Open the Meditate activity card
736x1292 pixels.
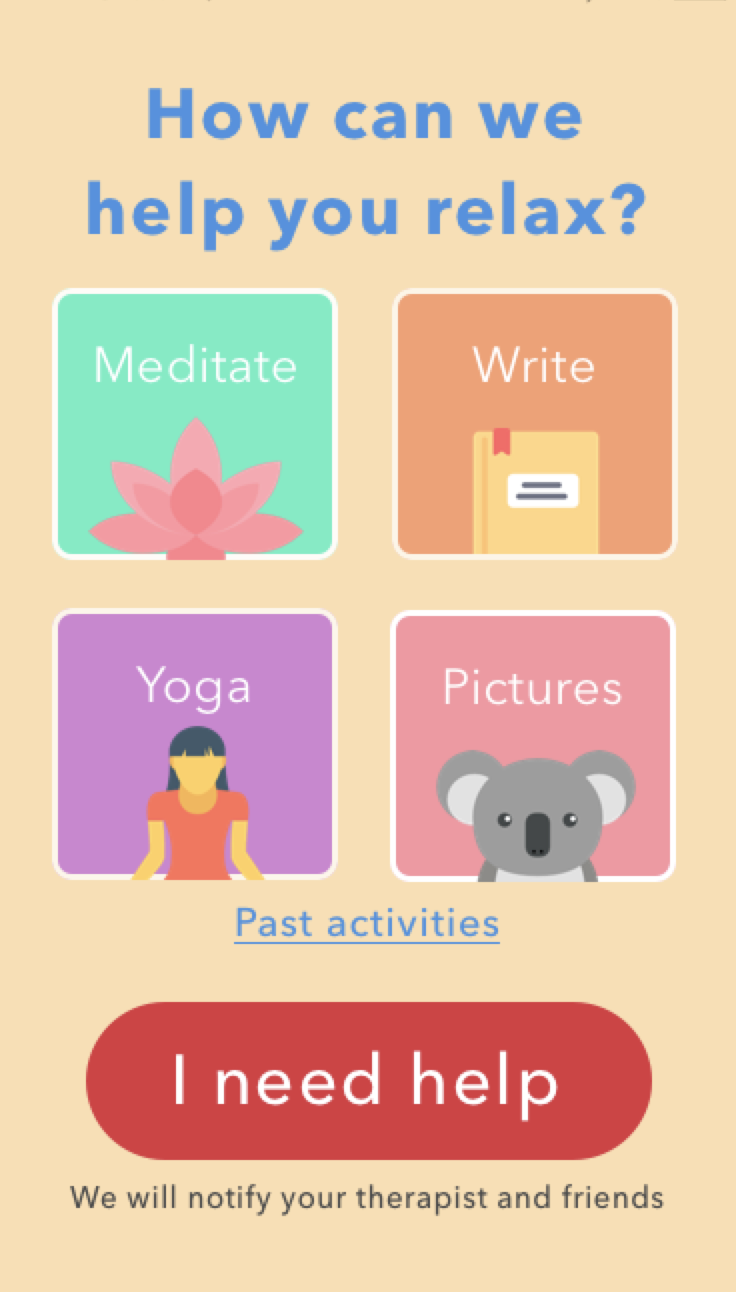[195, 424]
